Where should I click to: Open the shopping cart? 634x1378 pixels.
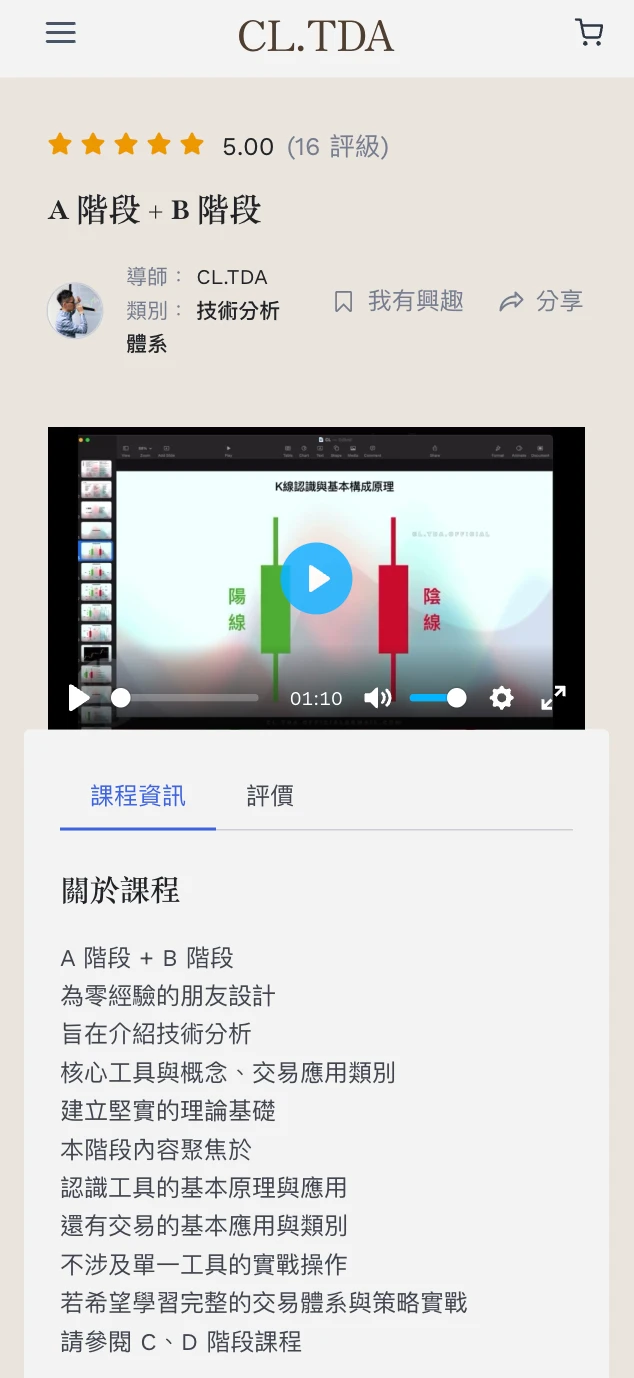pyautogui.click(x=589, y=33)
